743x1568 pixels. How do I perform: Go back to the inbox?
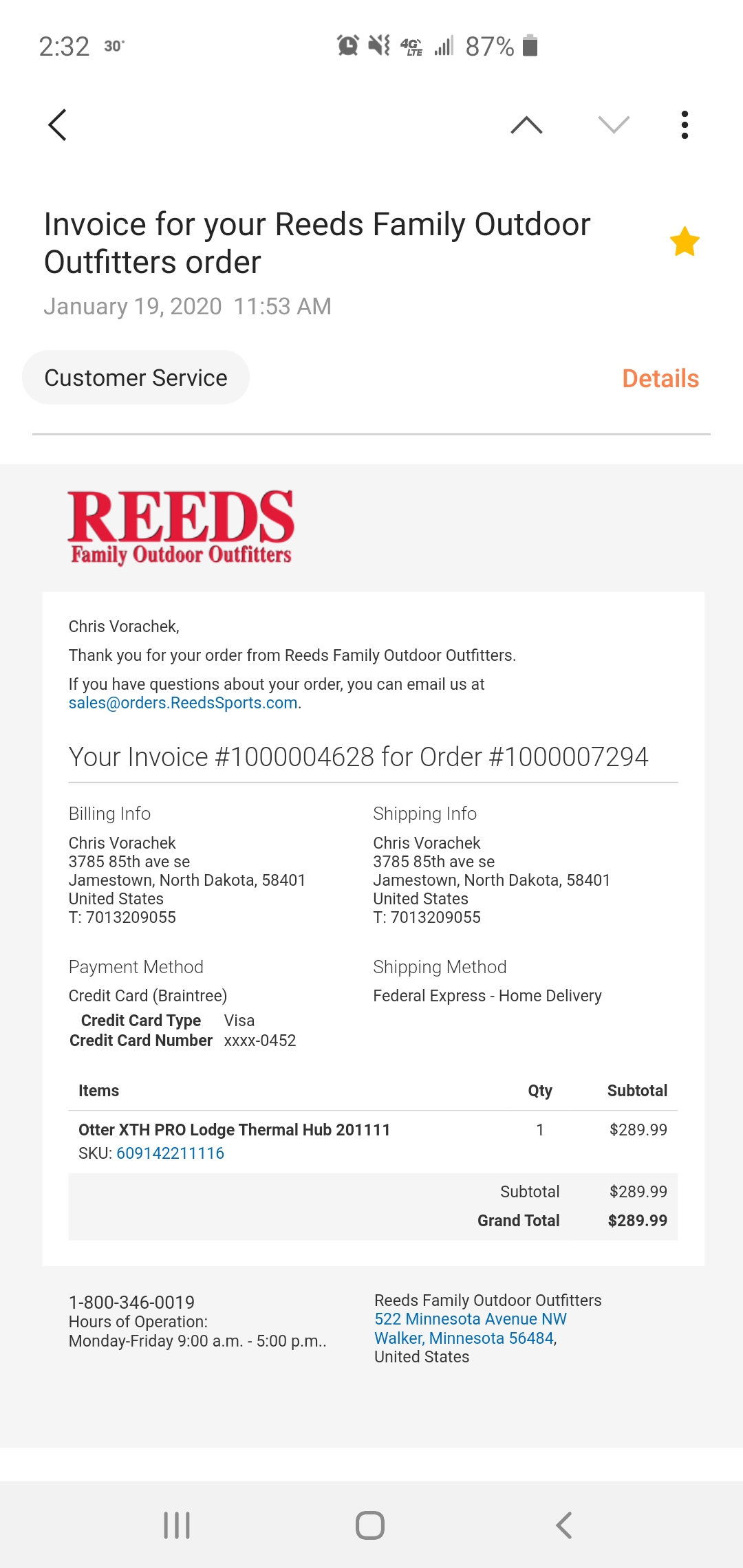point(58,124)
